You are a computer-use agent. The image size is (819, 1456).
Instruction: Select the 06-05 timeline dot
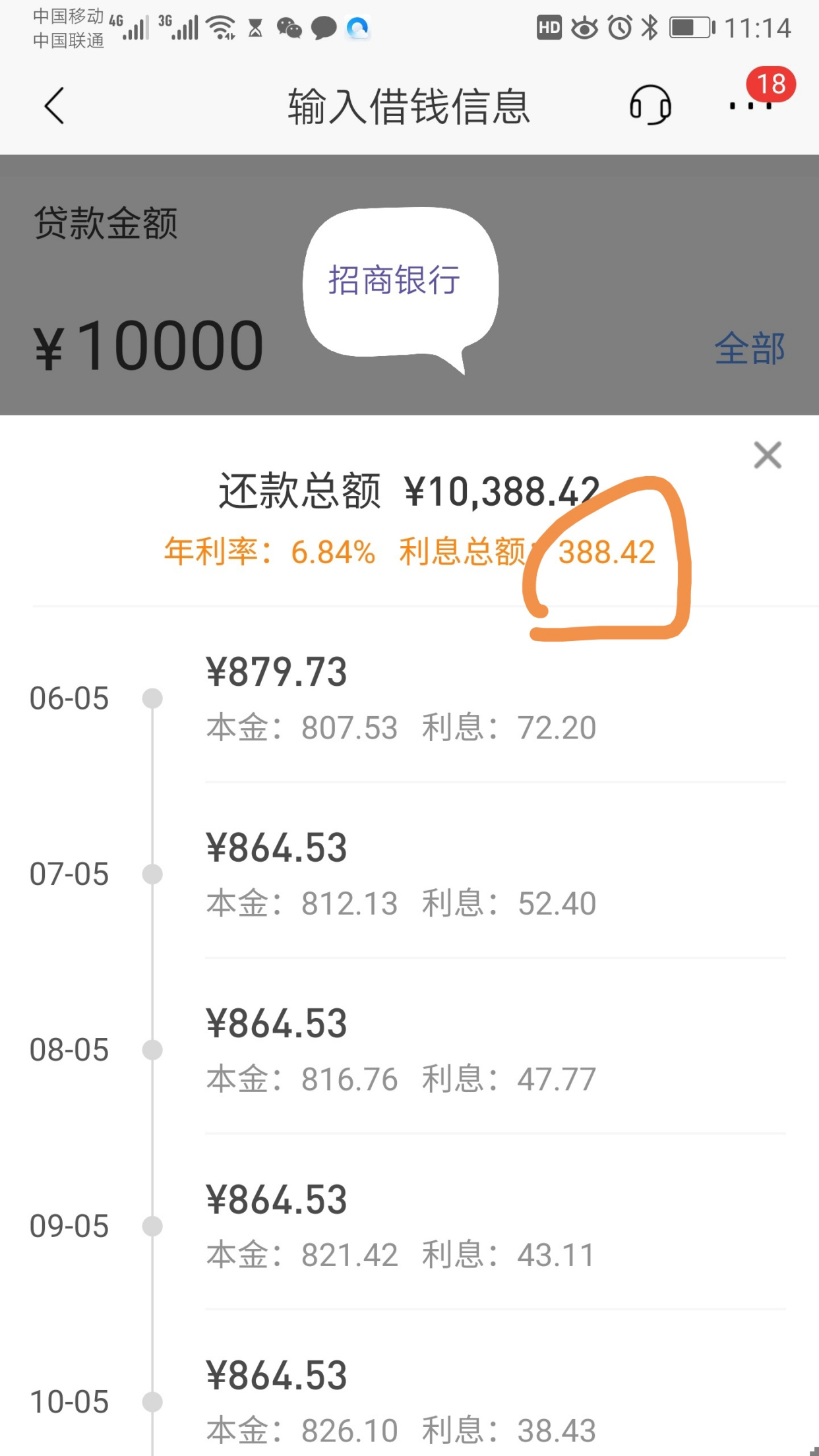tap(153, 698)
